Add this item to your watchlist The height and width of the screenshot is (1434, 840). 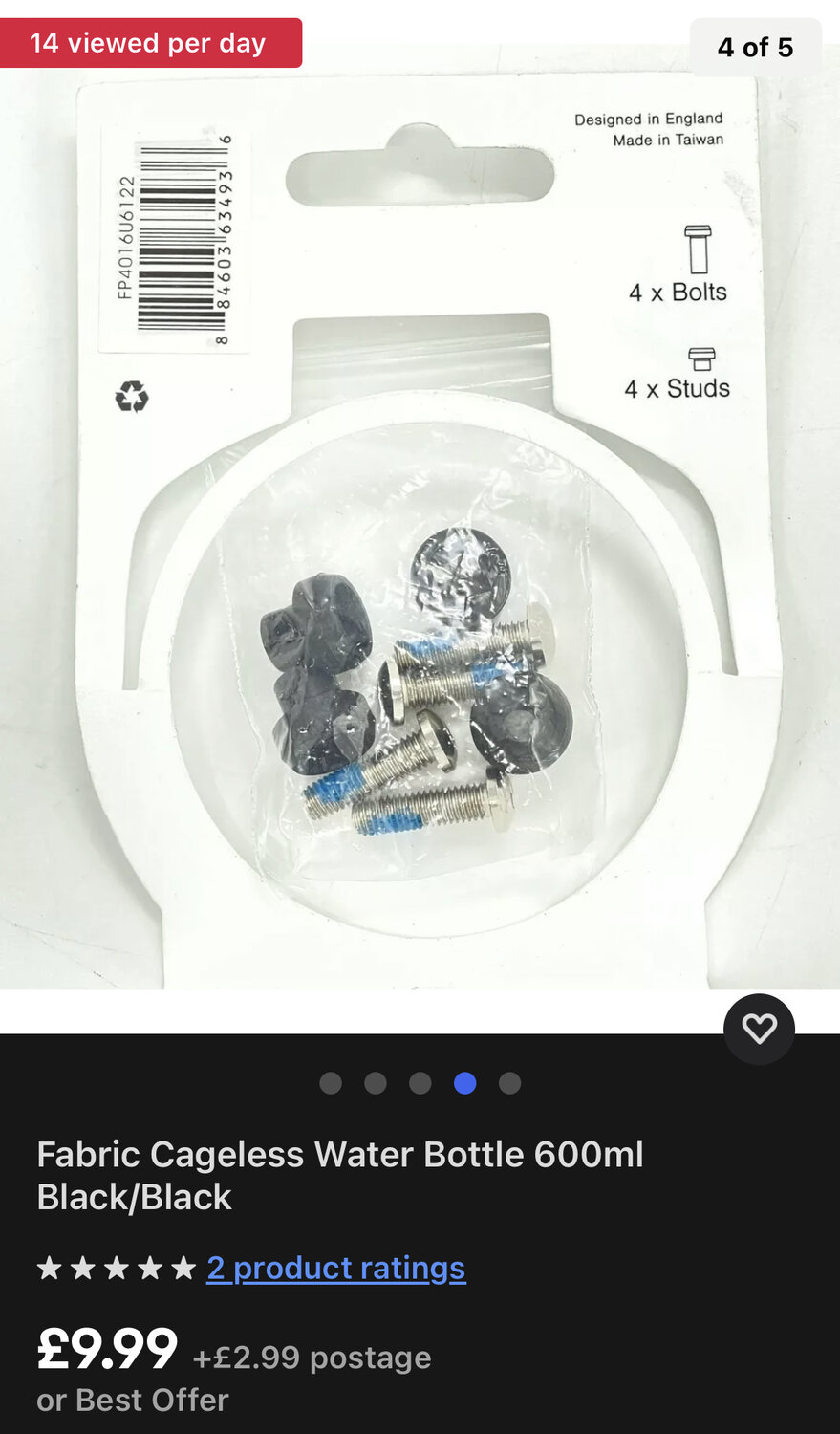pos(759,1029)
